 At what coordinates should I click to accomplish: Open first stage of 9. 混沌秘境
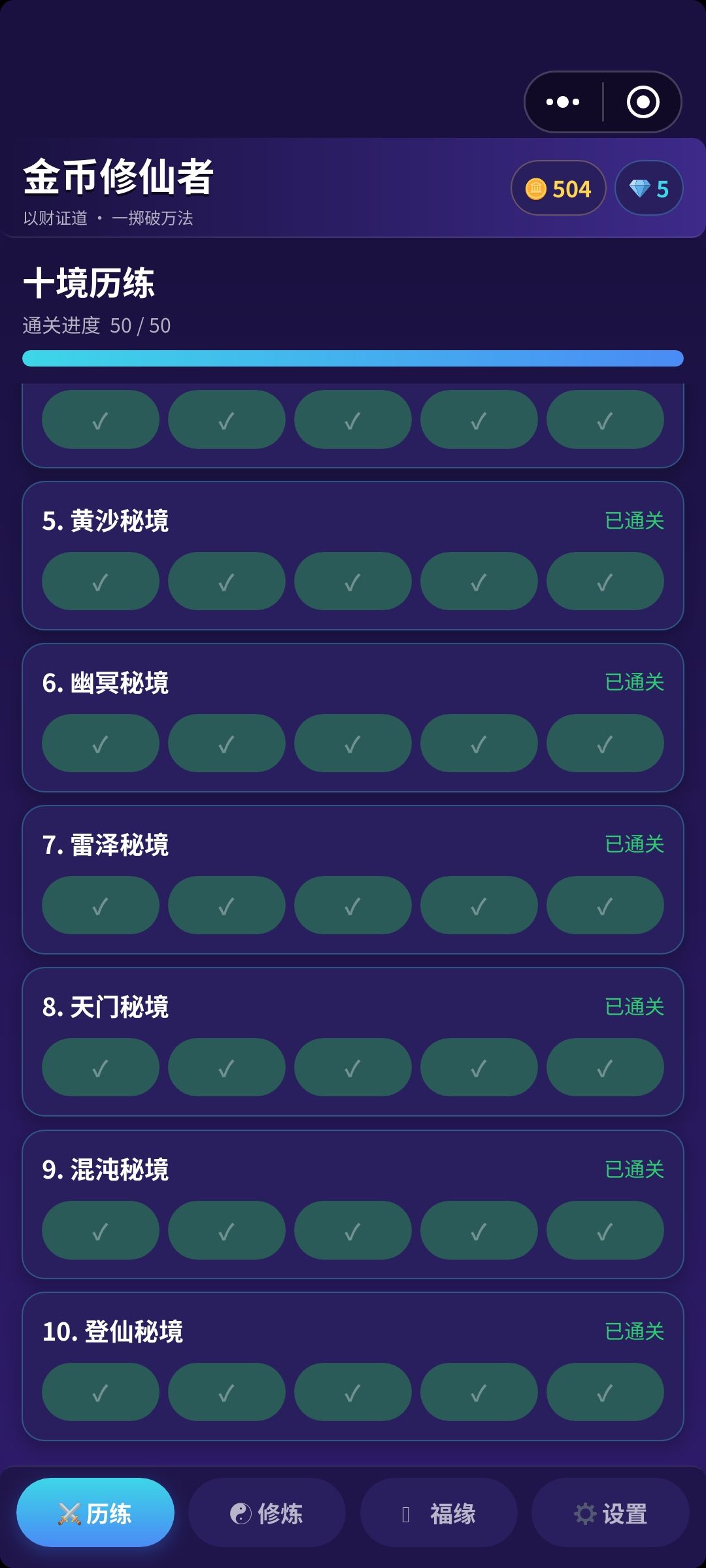click(101, 1230)
